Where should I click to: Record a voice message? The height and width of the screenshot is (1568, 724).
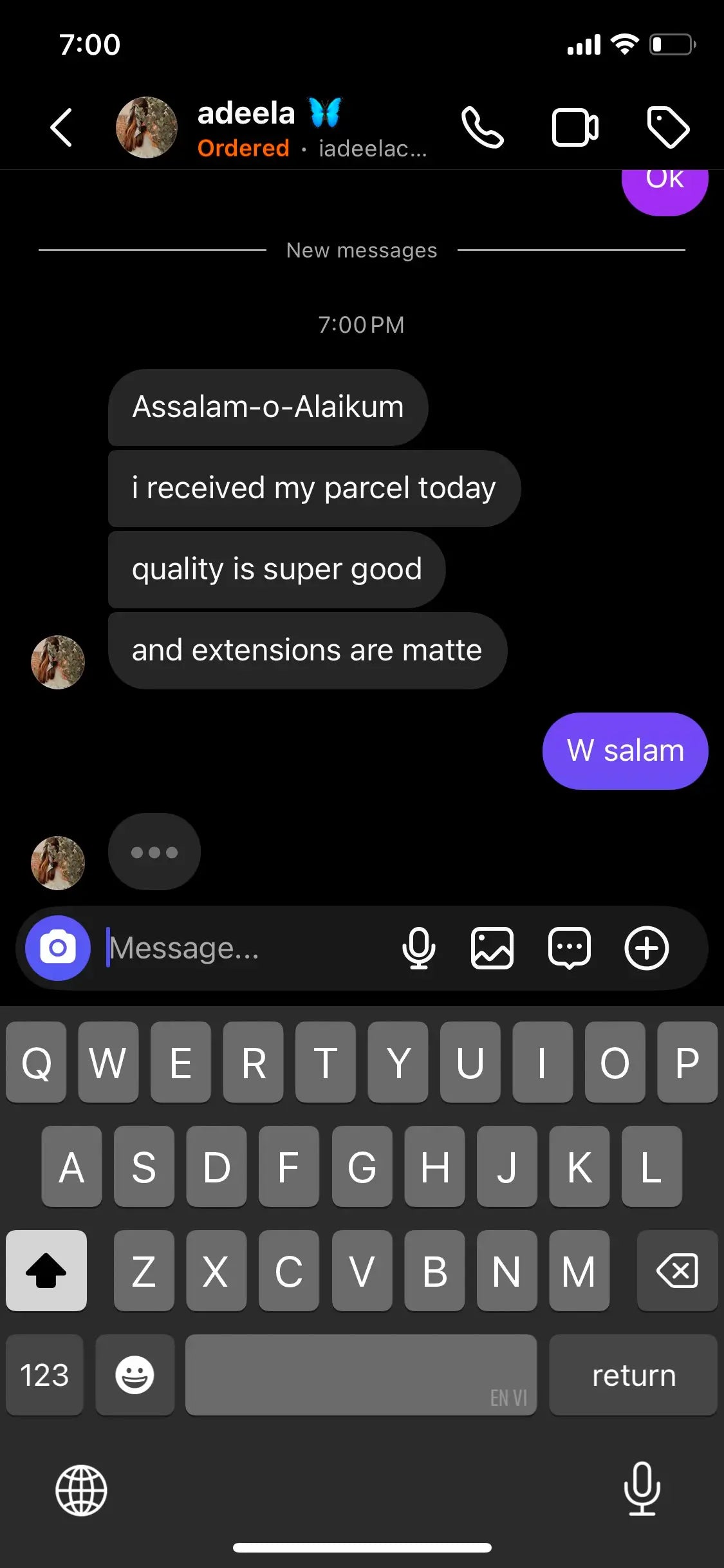419,947
